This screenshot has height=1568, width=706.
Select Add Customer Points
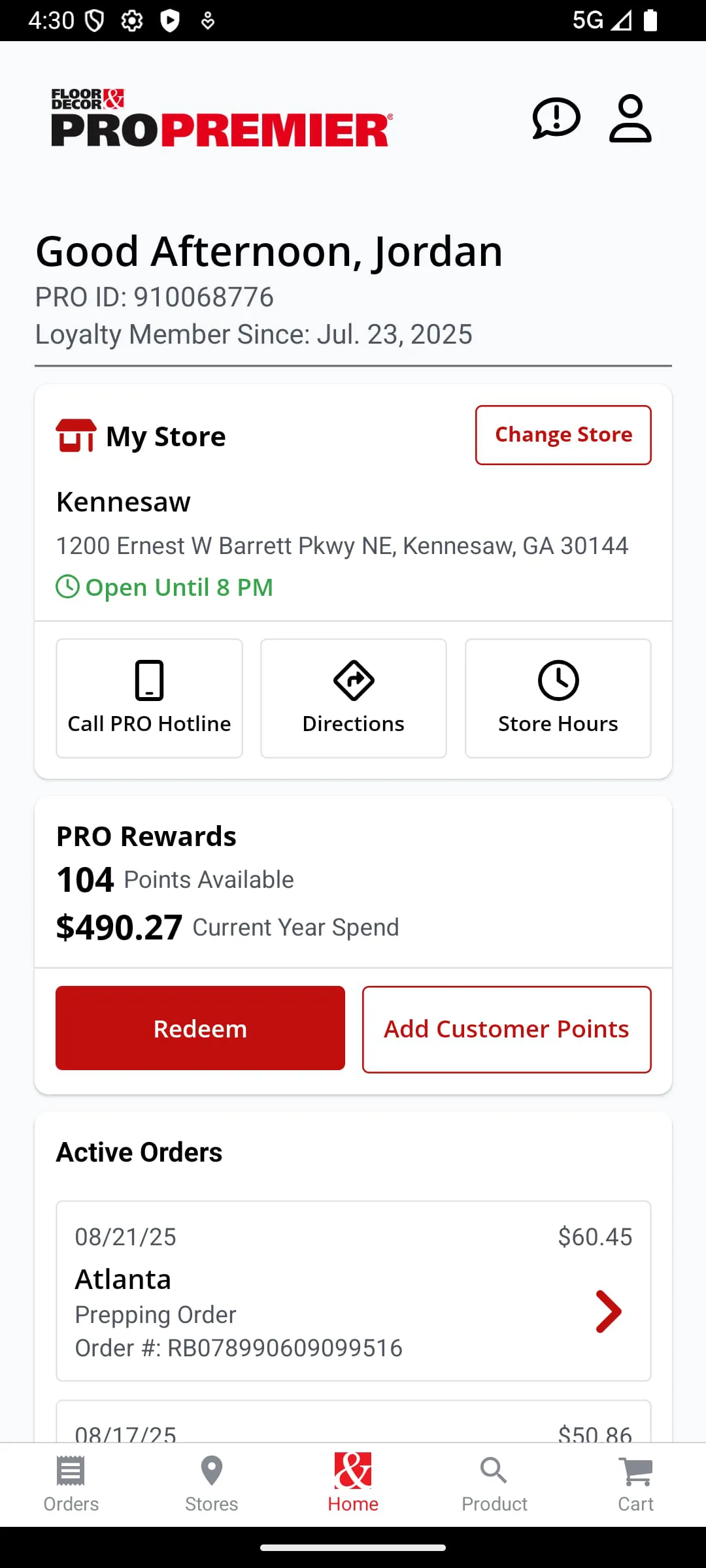tap(507, 1028)
